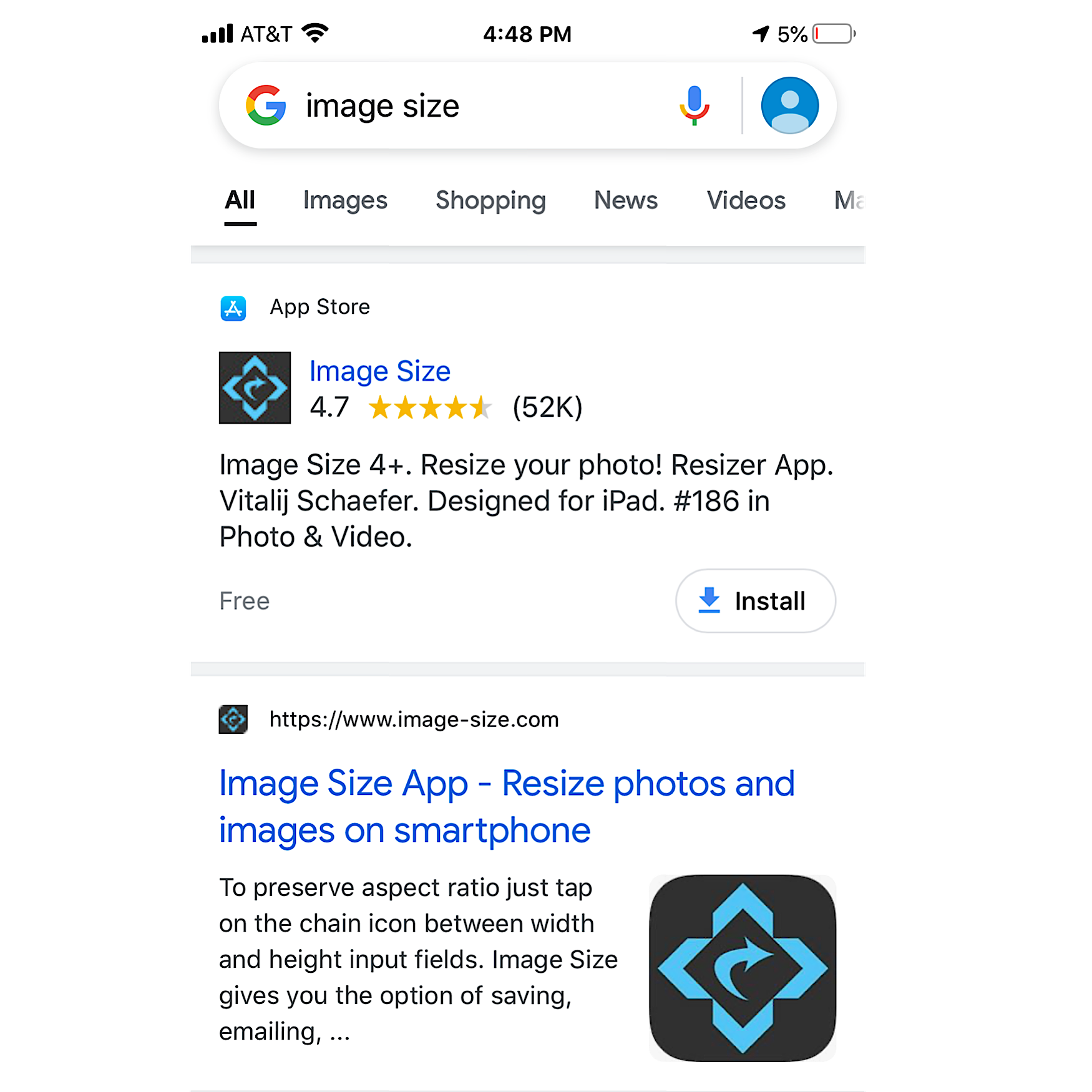Tap the app icon thumbnail beside the image-size.com result
Viewport: 1092px width, 1092px height.
pos(743,968)
